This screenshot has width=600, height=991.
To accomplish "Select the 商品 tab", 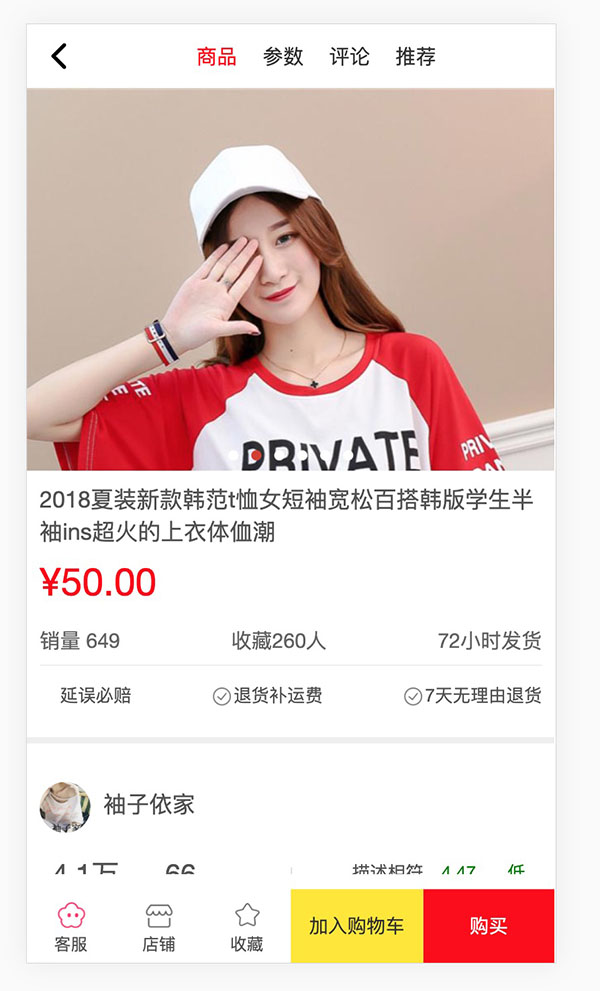I will pos(217,57).
